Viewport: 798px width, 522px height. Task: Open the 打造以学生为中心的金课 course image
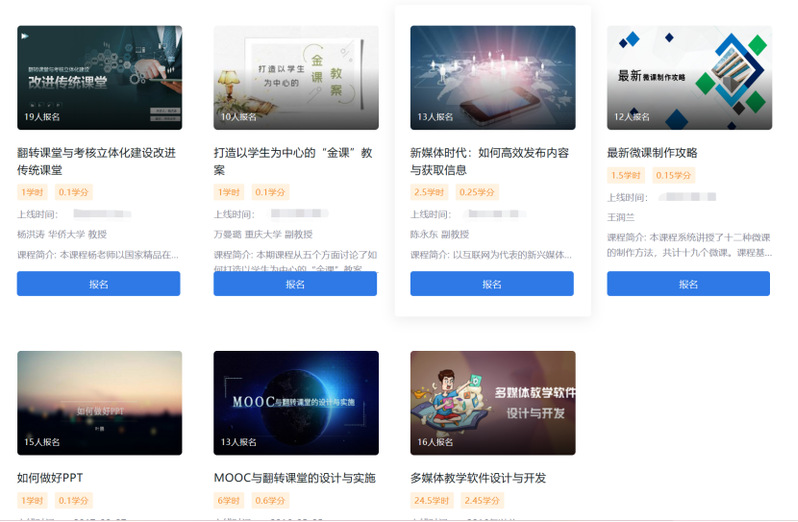(296, 77)
